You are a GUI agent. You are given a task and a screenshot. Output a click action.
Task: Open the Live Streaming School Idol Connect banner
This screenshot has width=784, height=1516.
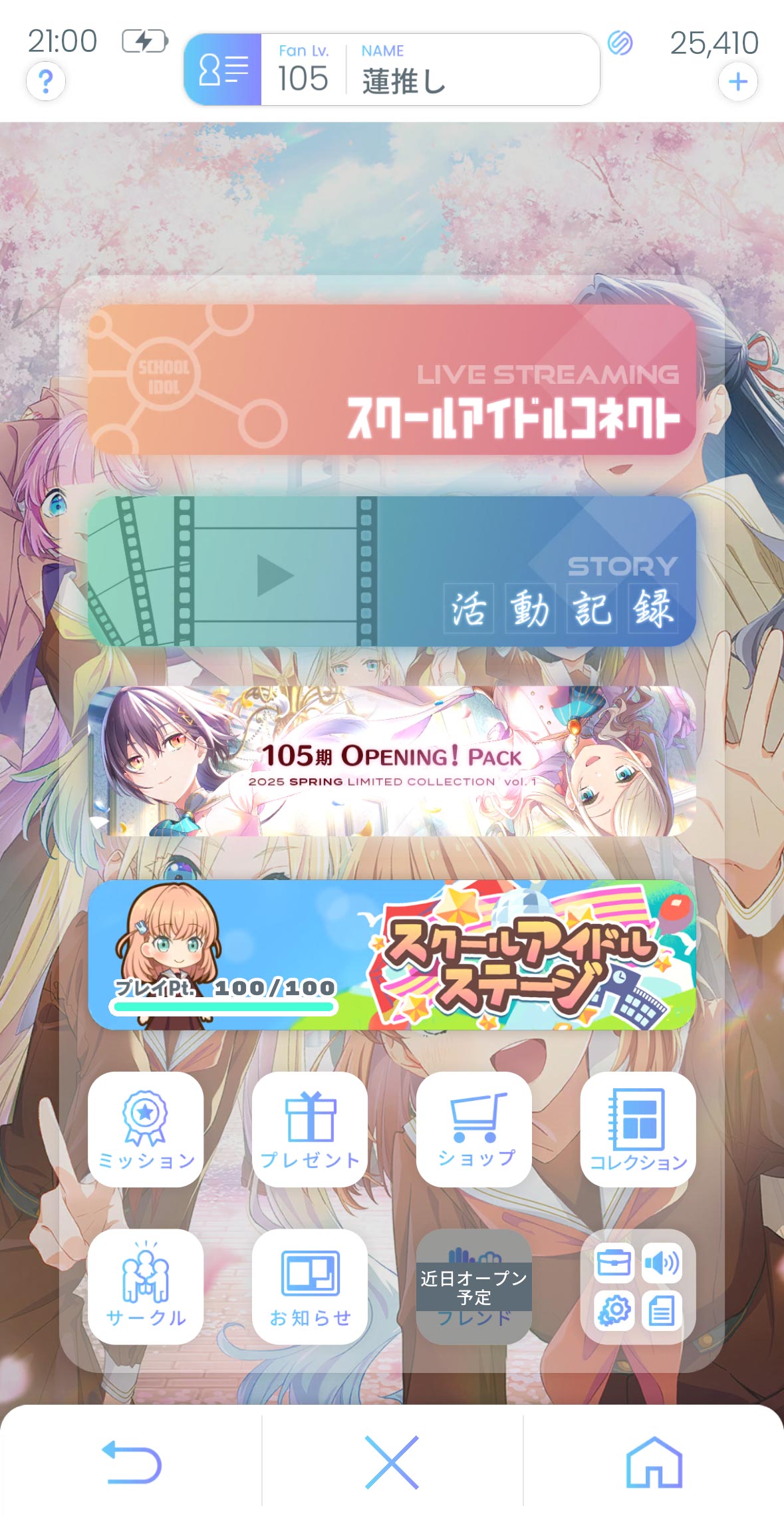pos(392,380)
